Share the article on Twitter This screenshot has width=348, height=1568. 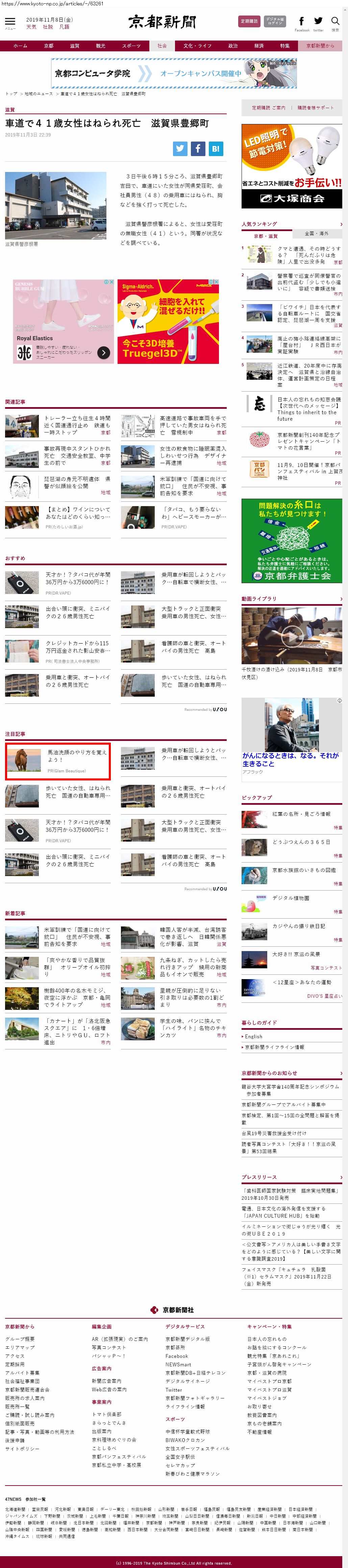(x=180, y=148)
